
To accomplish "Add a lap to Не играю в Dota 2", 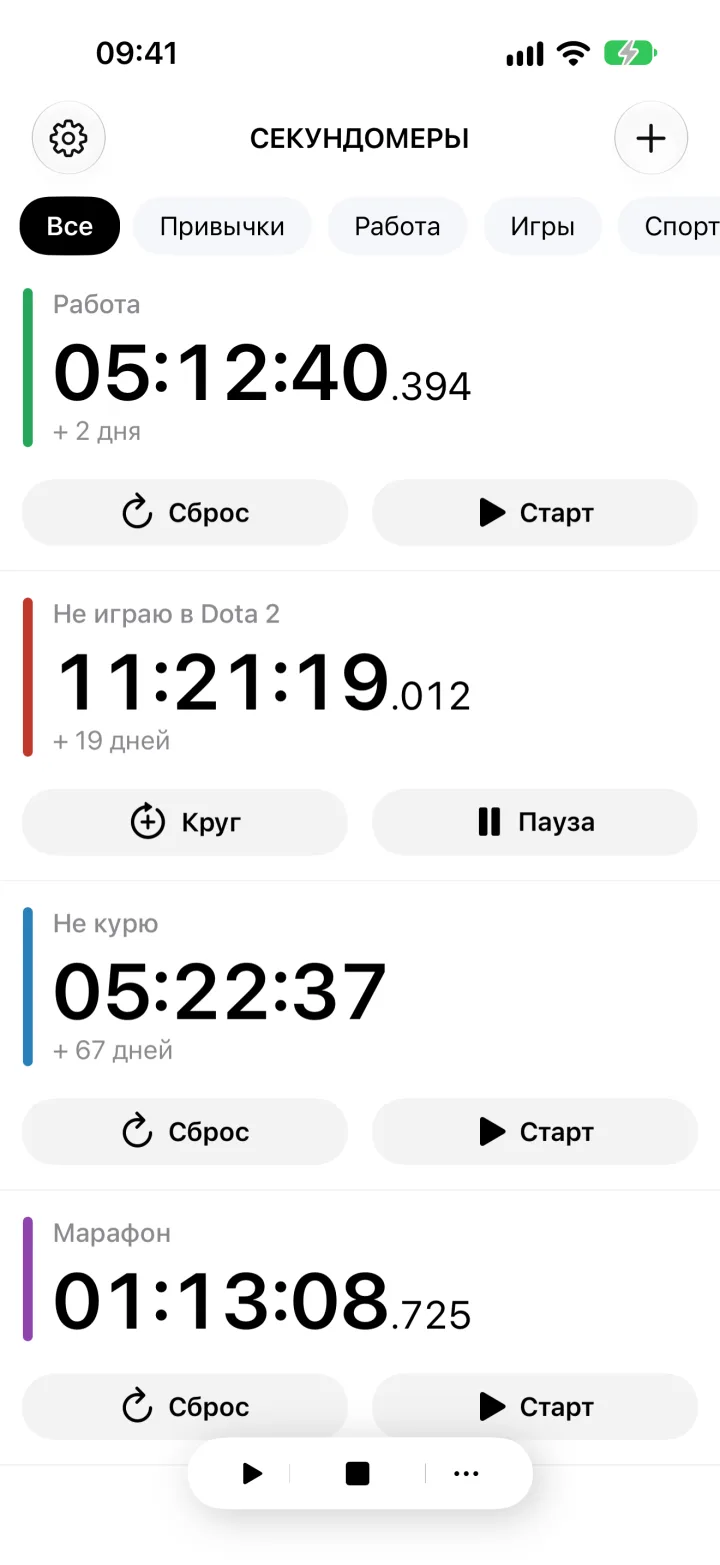I will coord(185,822).
